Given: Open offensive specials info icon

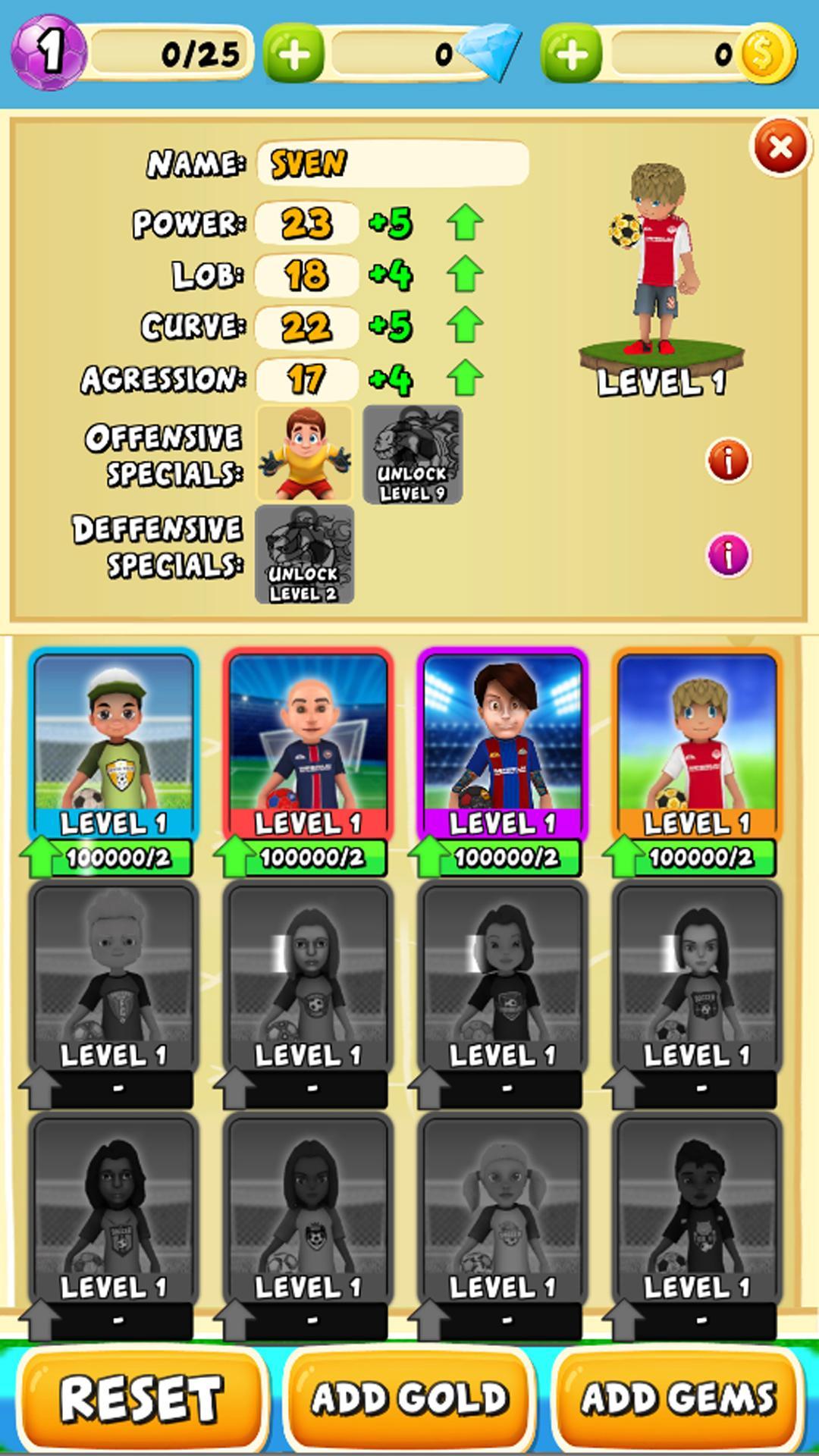Looking at the screenshot, I should pos(728,460).
